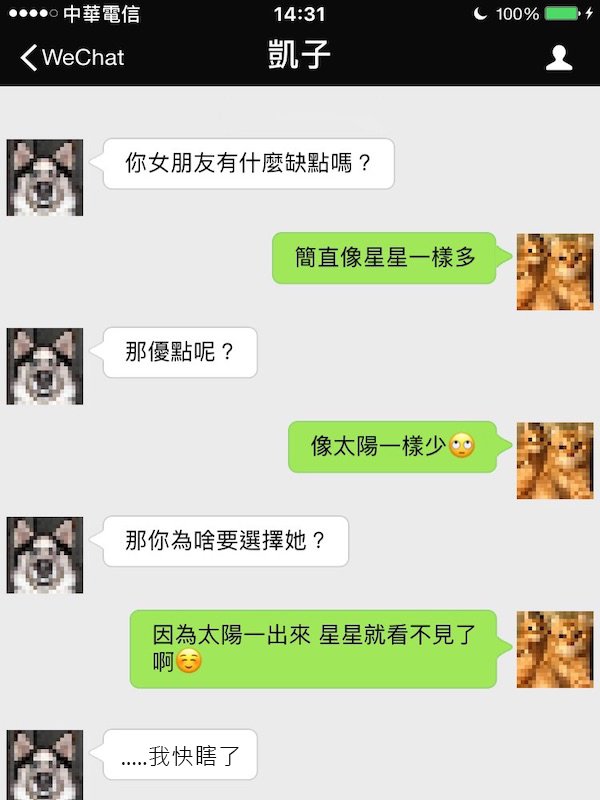The width and height of the screenshot is (600, 800).
Task: Open husky avatar beside 你女朋友有什麼缺點嗎？
Action: coord(45,178)
